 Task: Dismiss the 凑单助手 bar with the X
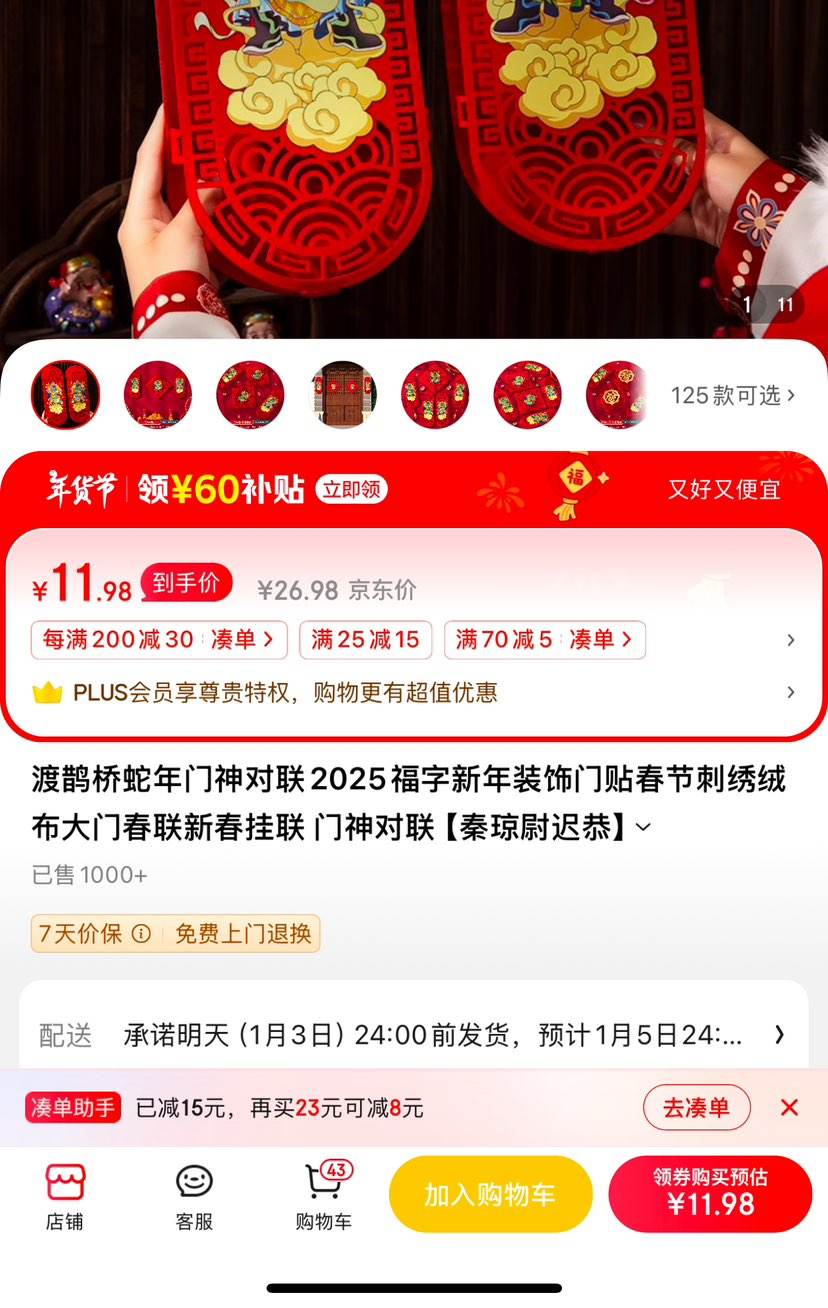click(789, 1107)
